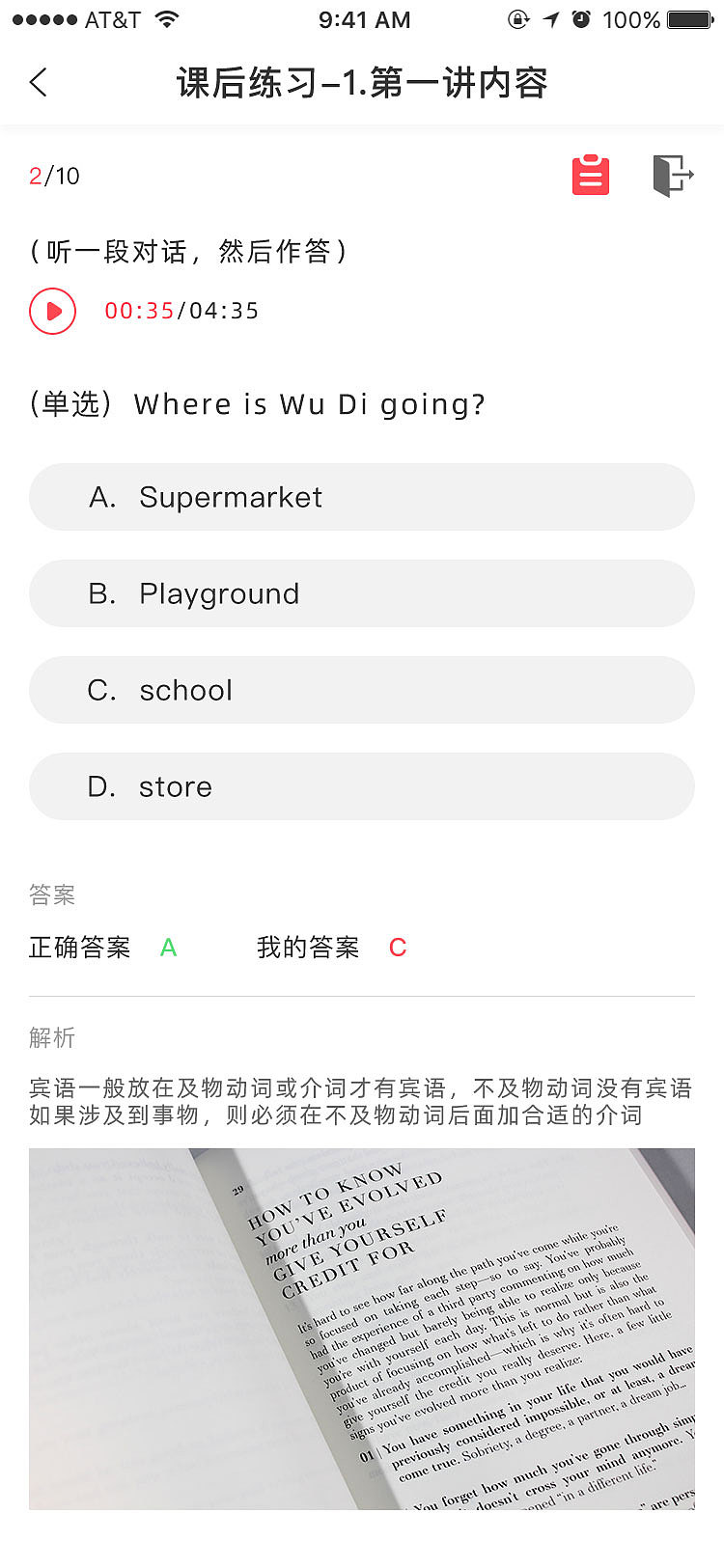The height and width of the screenshot is (1568, 724).
Task: Tap the title 课后练习-1.第一讲内容
Action: click(x=362, y=83)
